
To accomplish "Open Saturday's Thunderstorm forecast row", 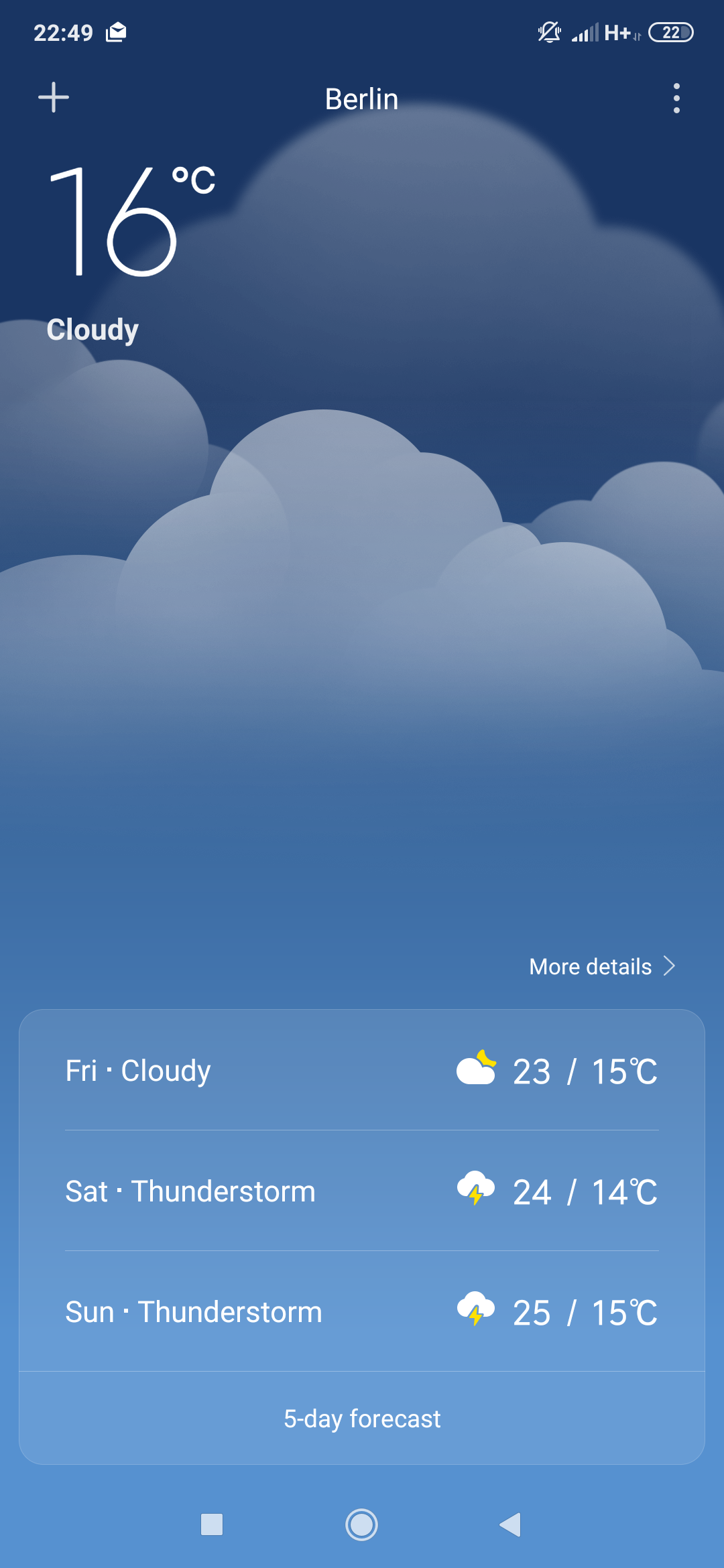I will pos(362,1191).
